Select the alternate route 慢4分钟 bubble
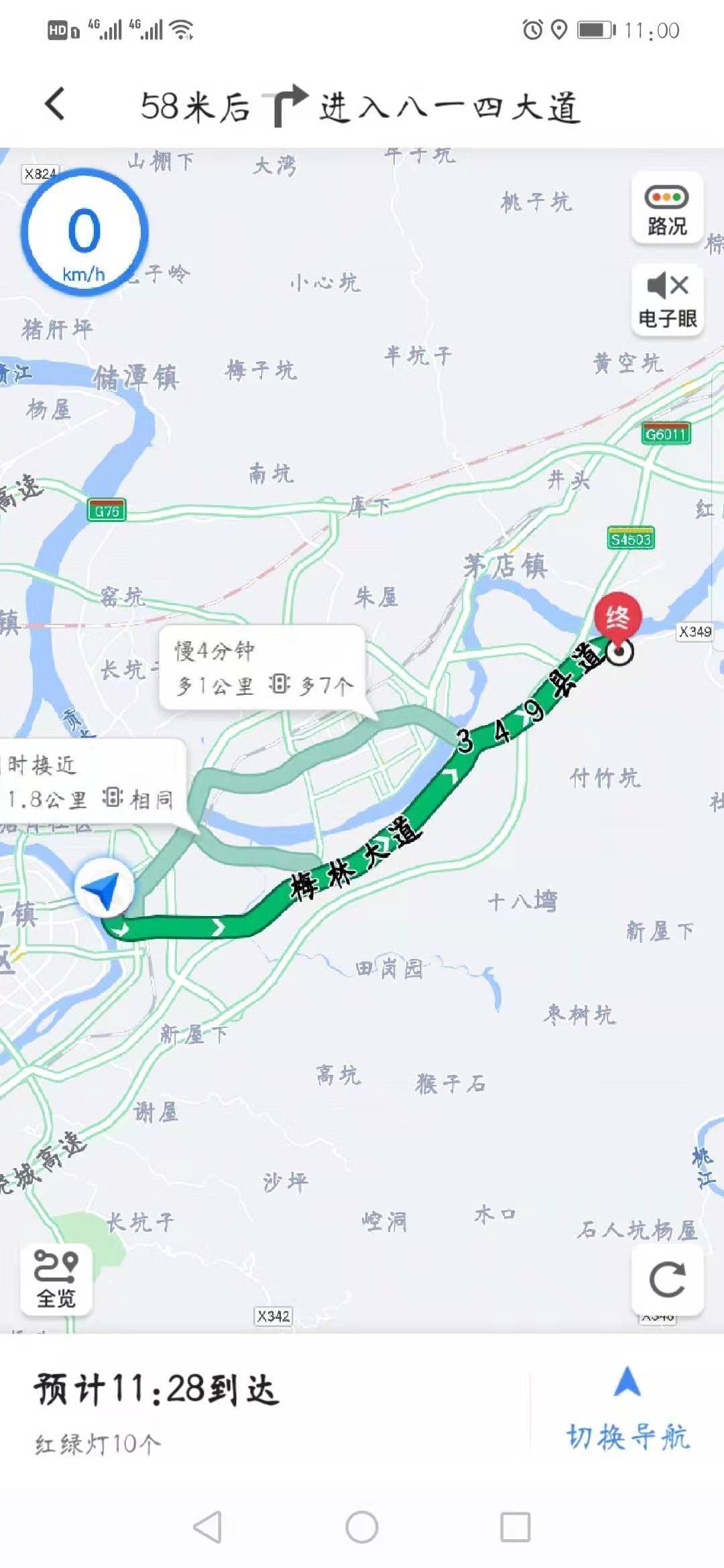The height and width of the screenshot is (1568, 724). click(x=262, y=668)
